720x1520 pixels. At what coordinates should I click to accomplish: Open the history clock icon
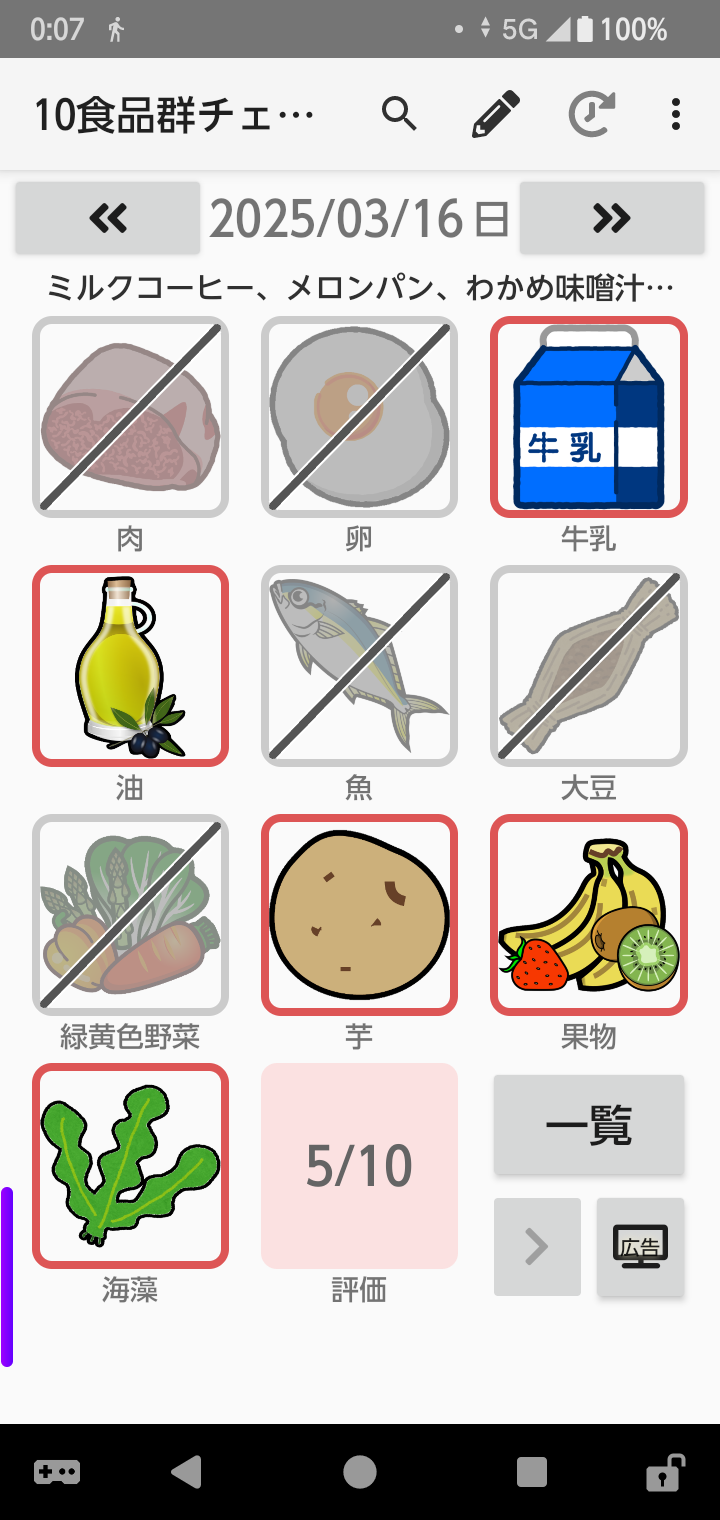point(591,115)
